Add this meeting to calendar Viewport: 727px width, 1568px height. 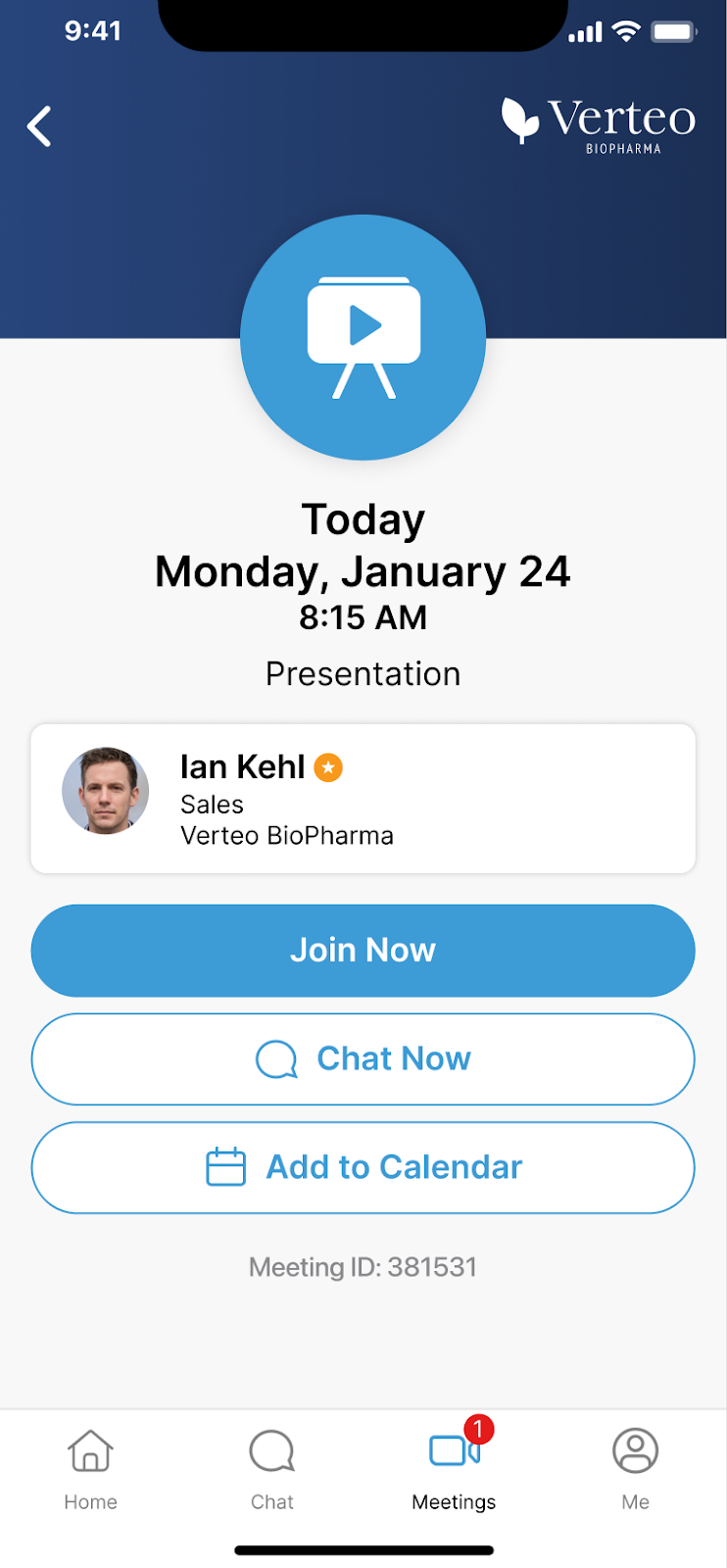coord(363,1167)
